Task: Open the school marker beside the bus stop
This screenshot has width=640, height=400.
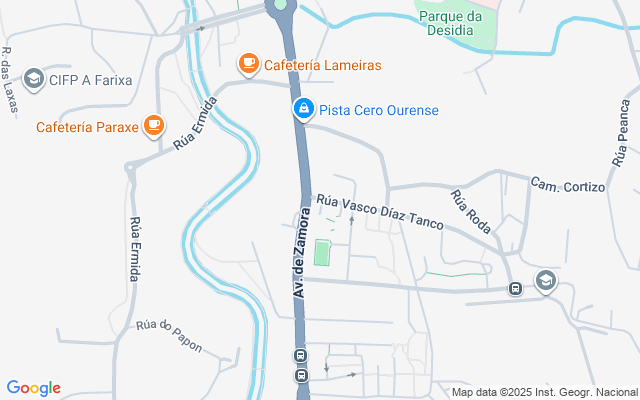Action: coord(546,282)
